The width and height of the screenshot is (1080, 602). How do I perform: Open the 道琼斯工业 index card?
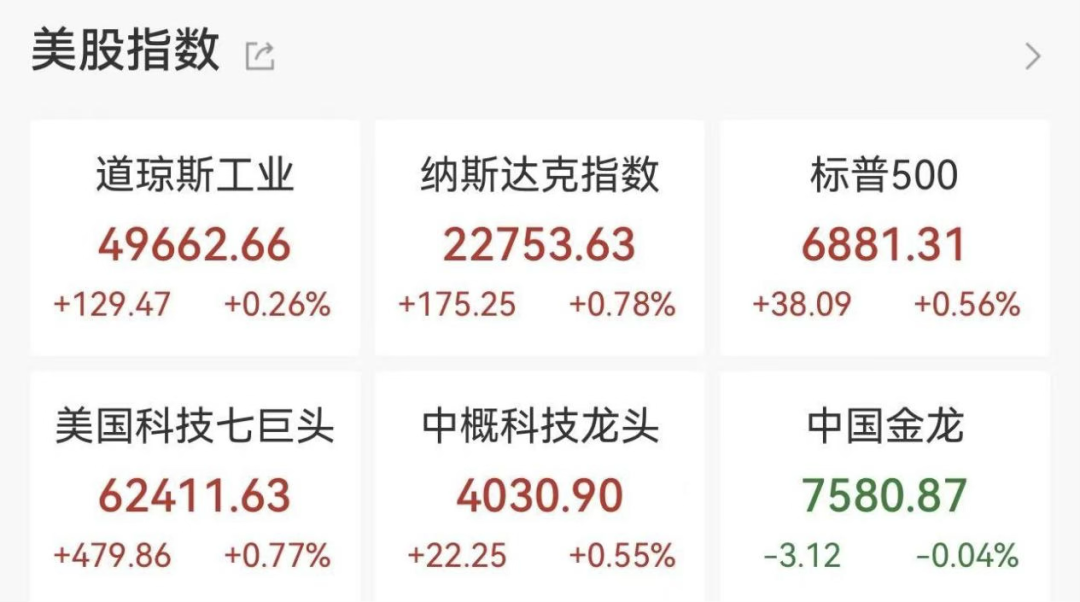point(195,238)
